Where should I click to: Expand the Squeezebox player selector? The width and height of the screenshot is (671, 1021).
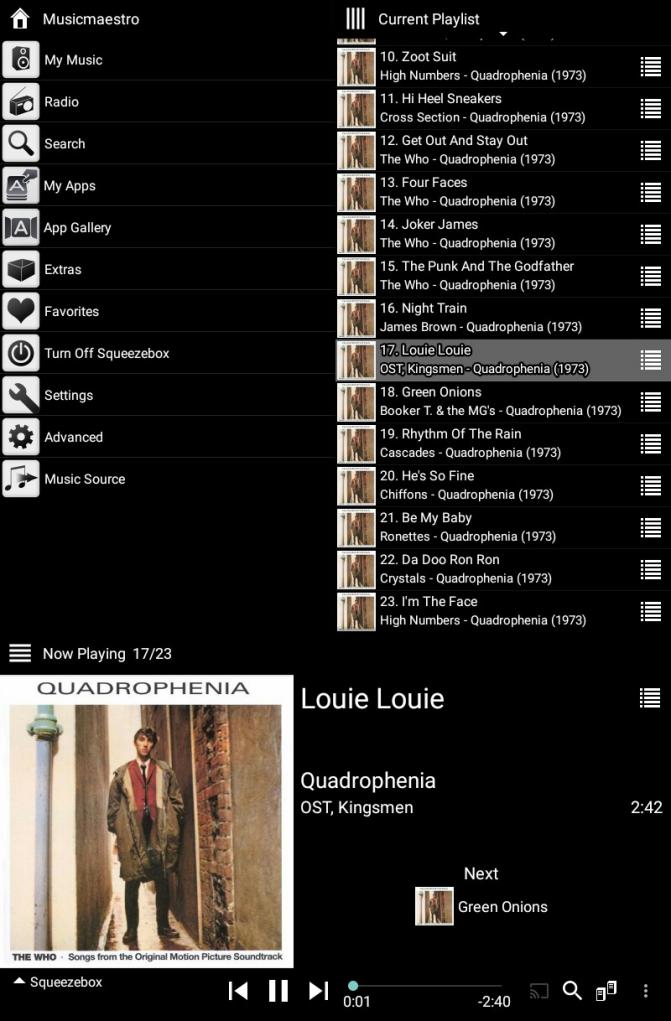point(58,982)
